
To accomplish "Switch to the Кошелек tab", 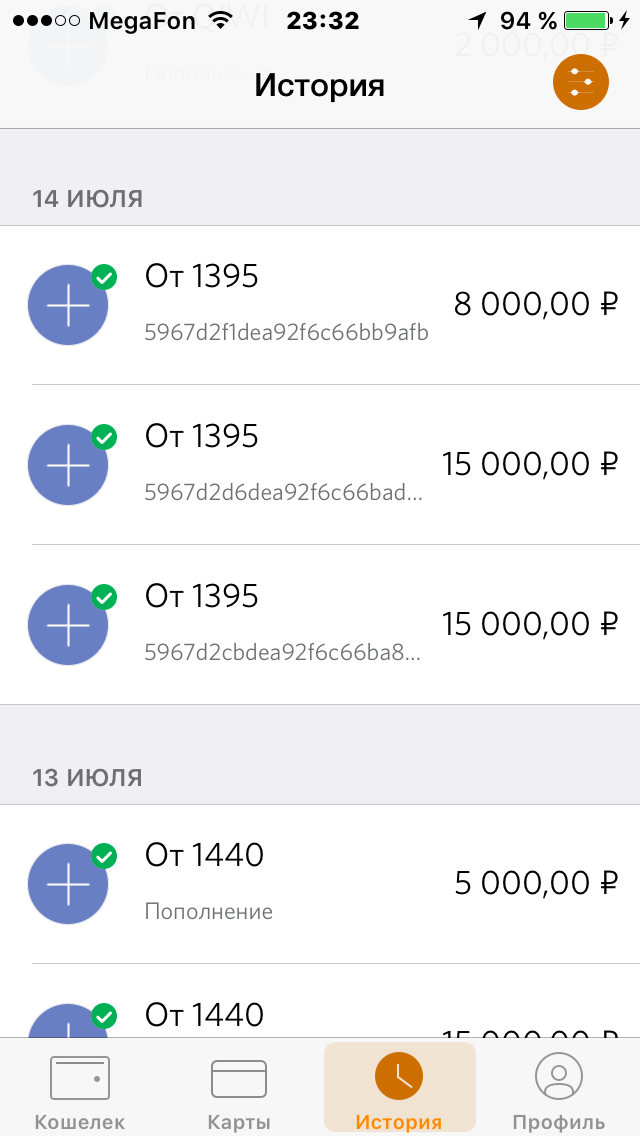I will (x=80, y=1088).
